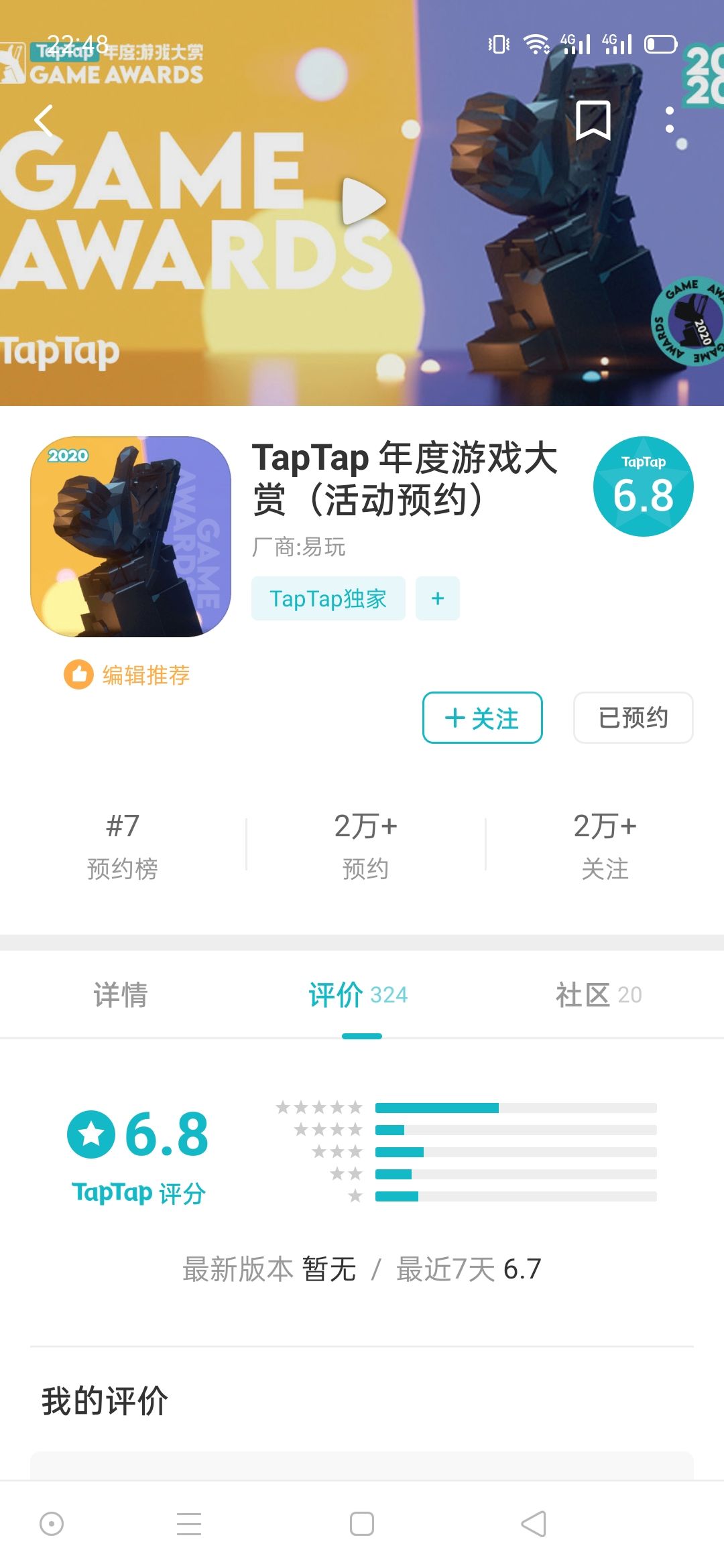Tap the TapTap独家 tag
This screenshot has width=724, height=1568.
click(328, 598)
